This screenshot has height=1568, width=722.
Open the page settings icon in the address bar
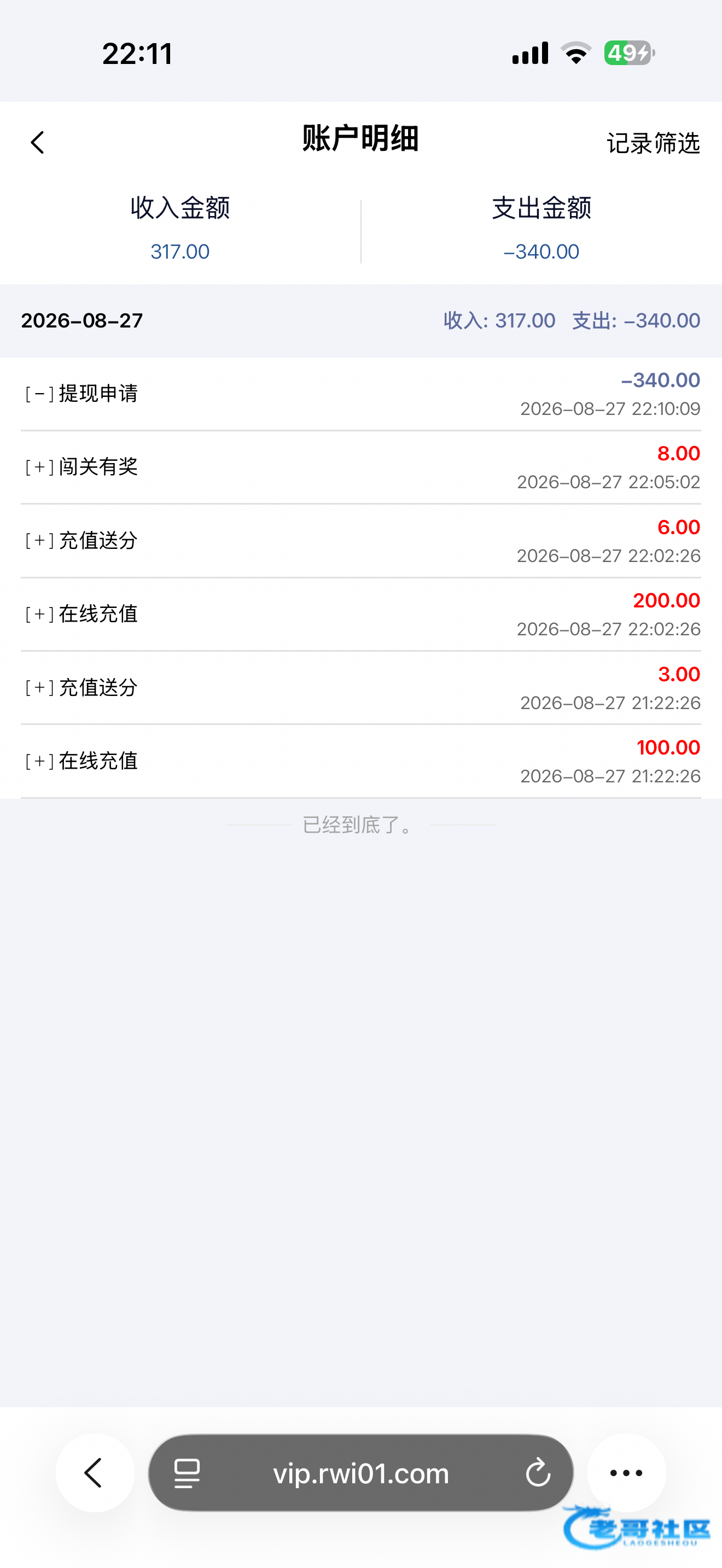click(x=187, y=1473)
